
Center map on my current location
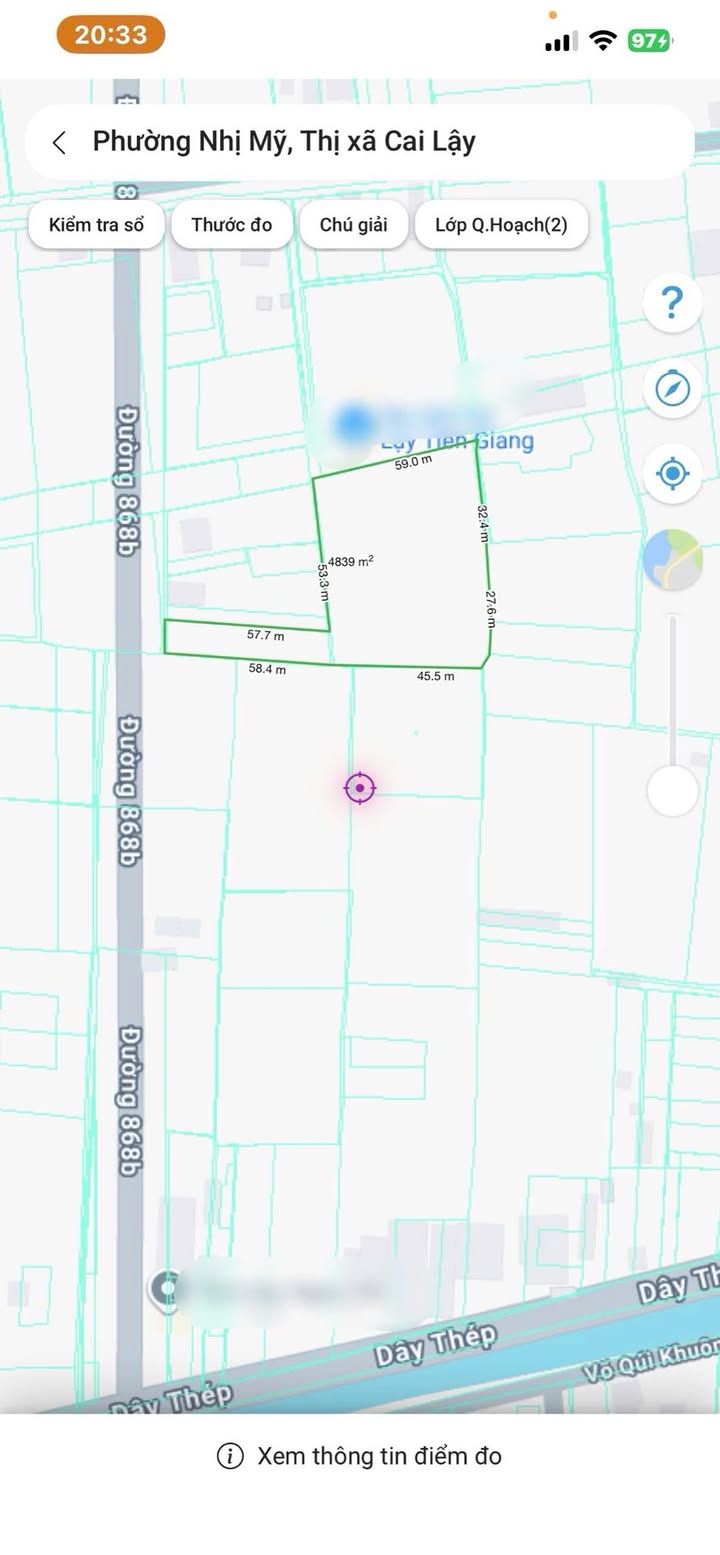(672, 473)
